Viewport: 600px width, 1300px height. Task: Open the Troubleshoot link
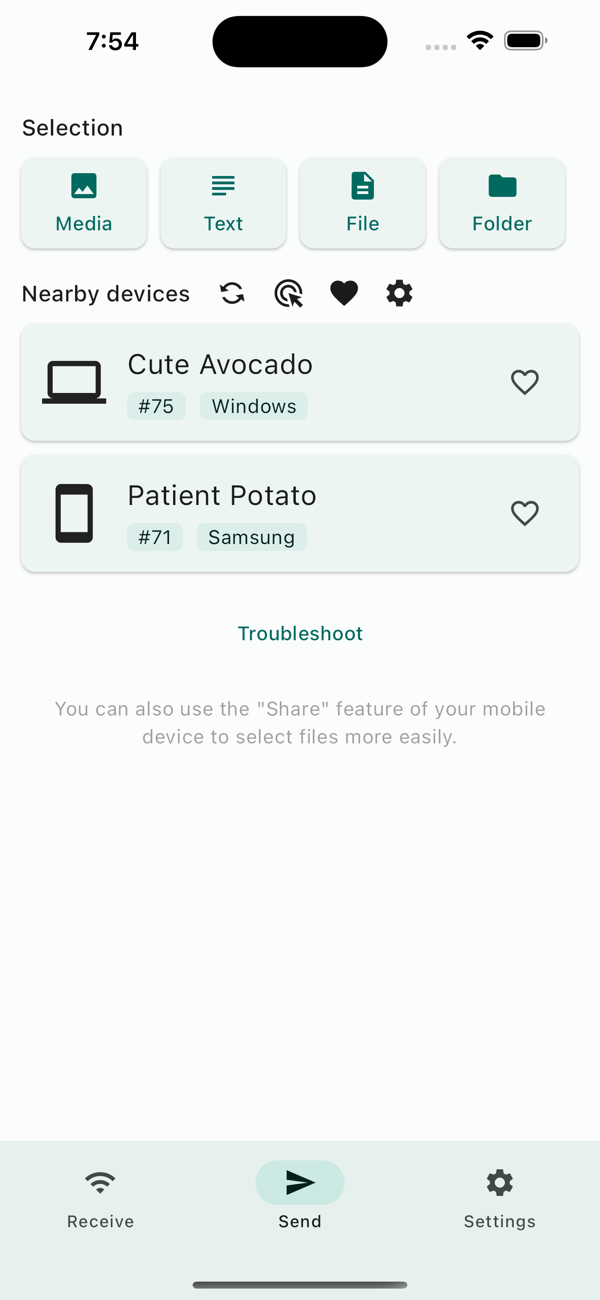pyautogui.click(x=300, y=633)
